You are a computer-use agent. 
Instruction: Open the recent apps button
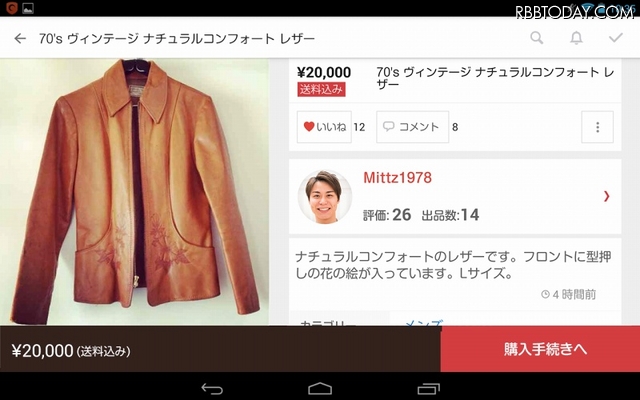[428, 387]
